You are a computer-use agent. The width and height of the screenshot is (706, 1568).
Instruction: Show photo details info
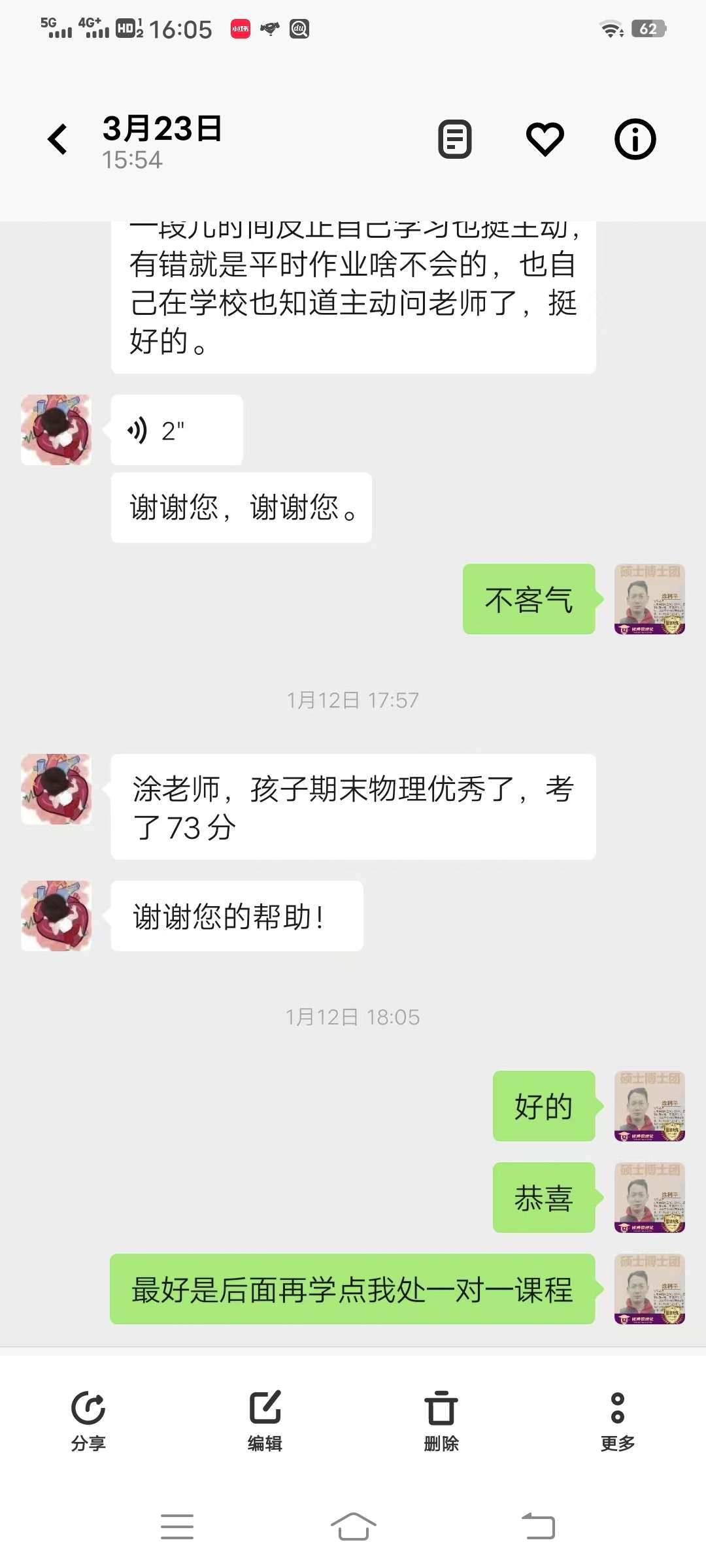[x=635, y=139]
